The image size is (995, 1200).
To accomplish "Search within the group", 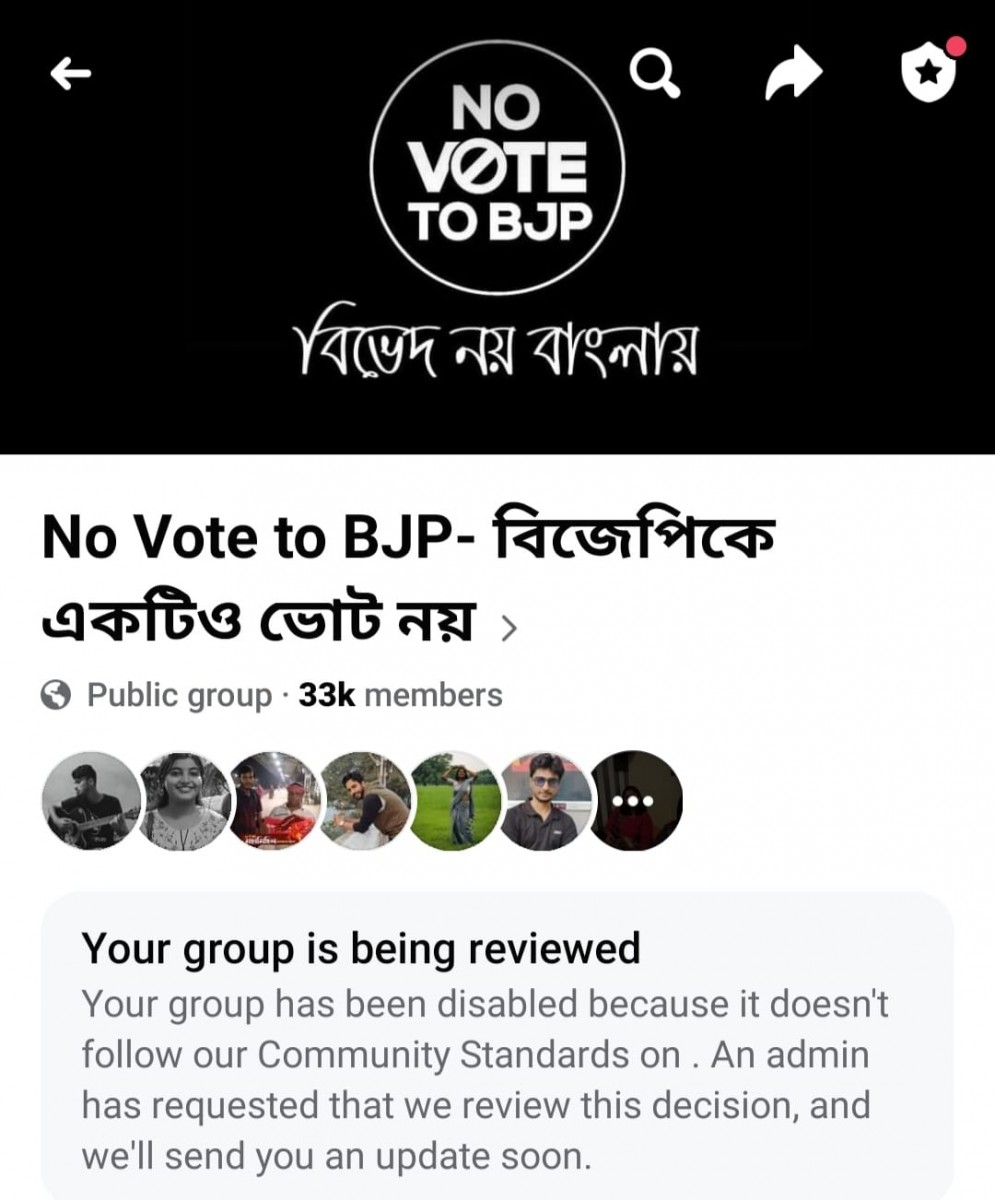I will 655,73.
